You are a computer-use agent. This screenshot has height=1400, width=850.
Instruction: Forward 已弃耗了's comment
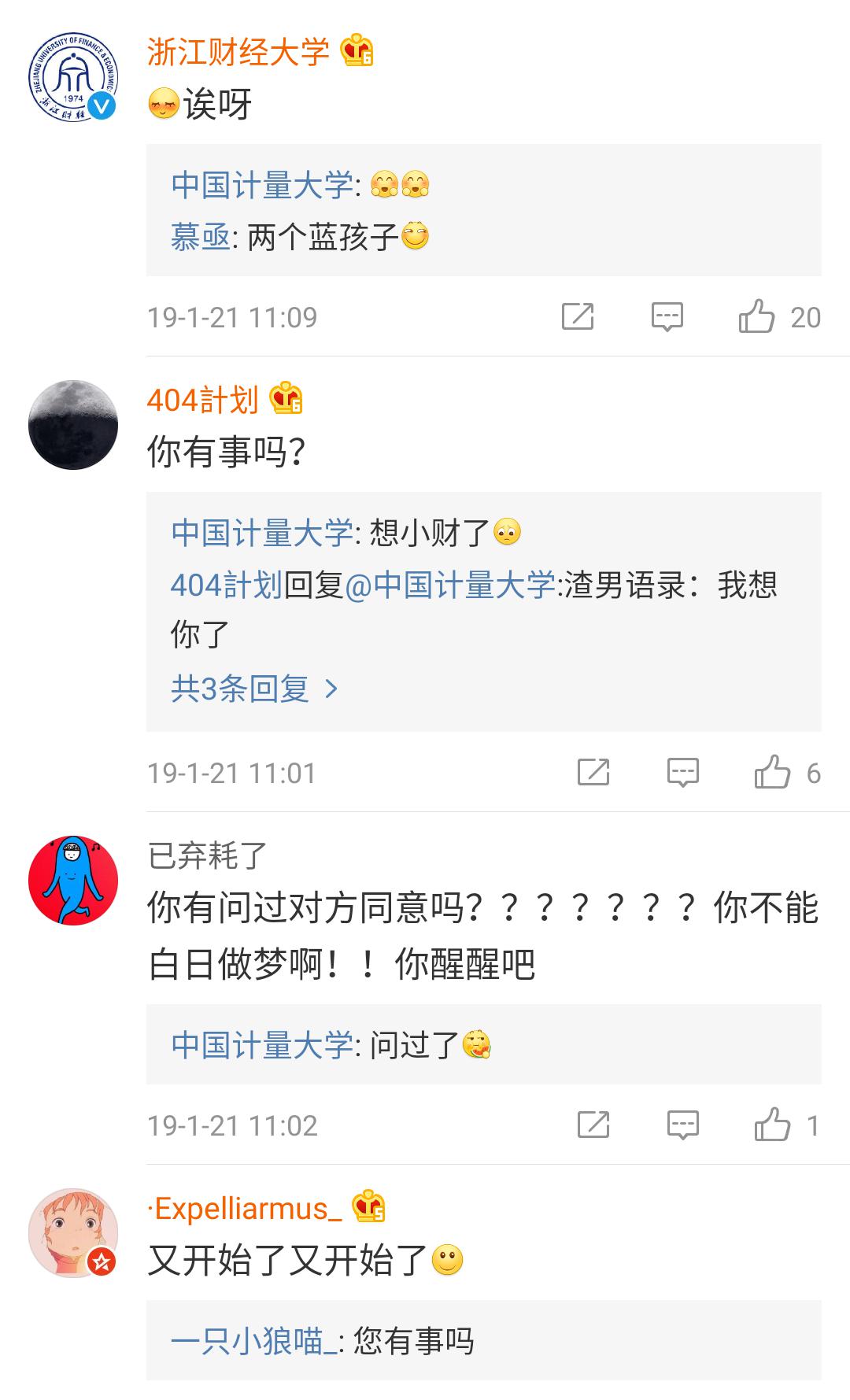593,1125
